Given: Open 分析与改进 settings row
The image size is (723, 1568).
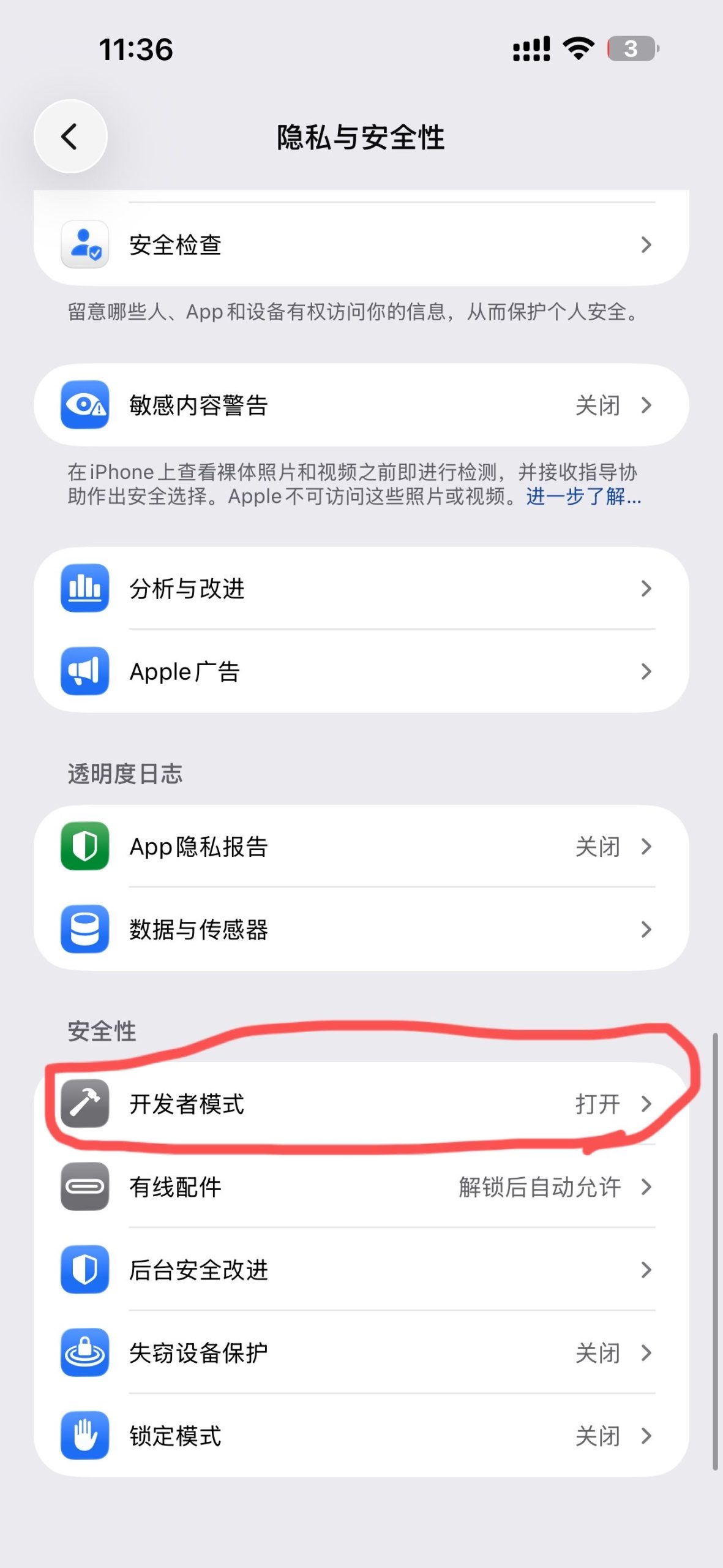Looking at the screenshot, I should point(361,588).
